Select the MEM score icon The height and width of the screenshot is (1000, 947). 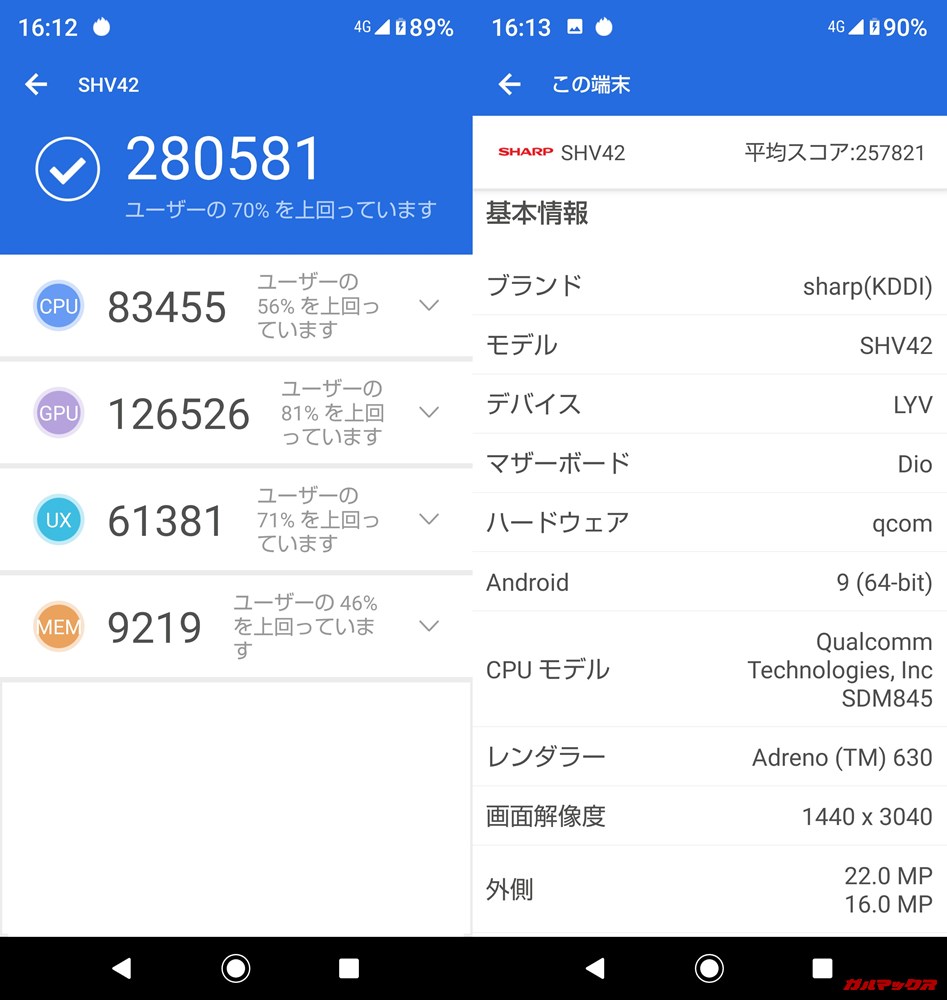point(58,627)
